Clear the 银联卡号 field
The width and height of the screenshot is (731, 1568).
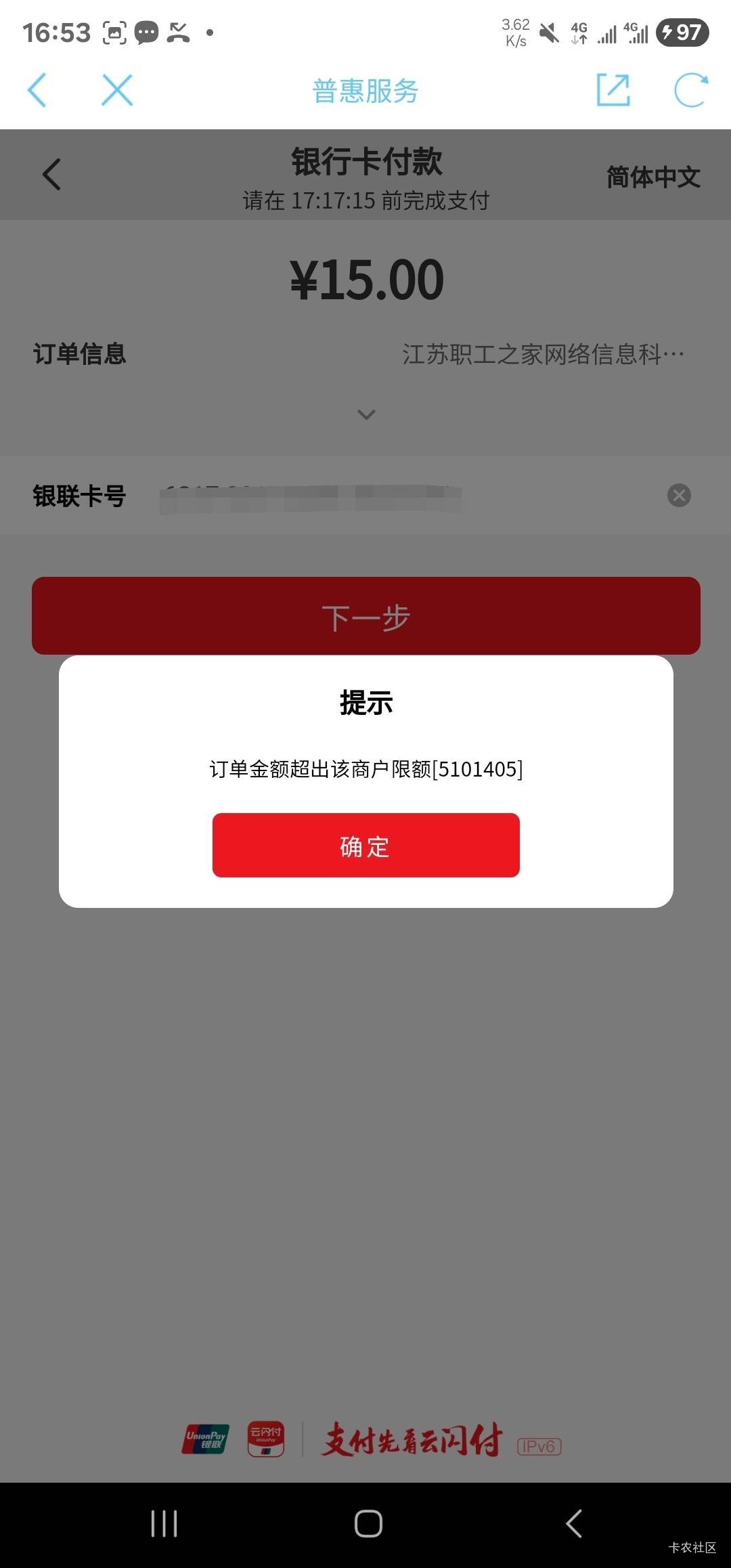click(679, 496)
